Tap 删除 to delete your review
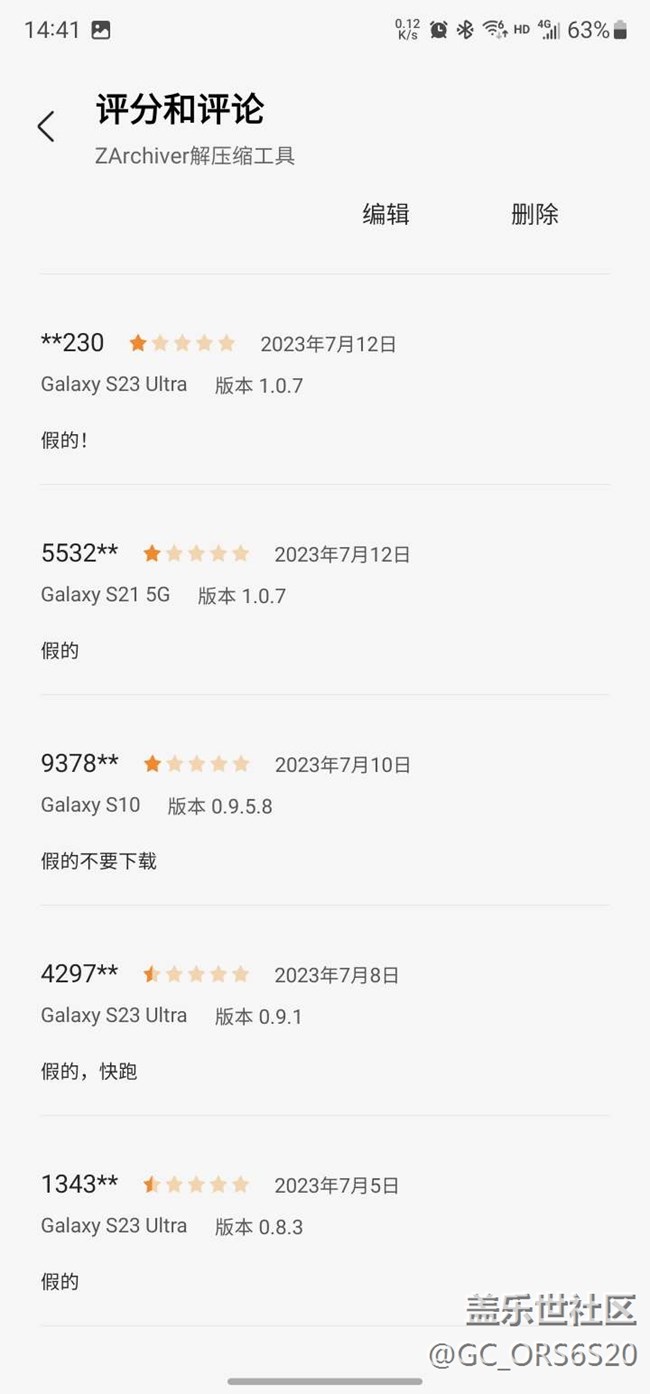Viewport: 650px width, 1394px height. pos(534,214)
